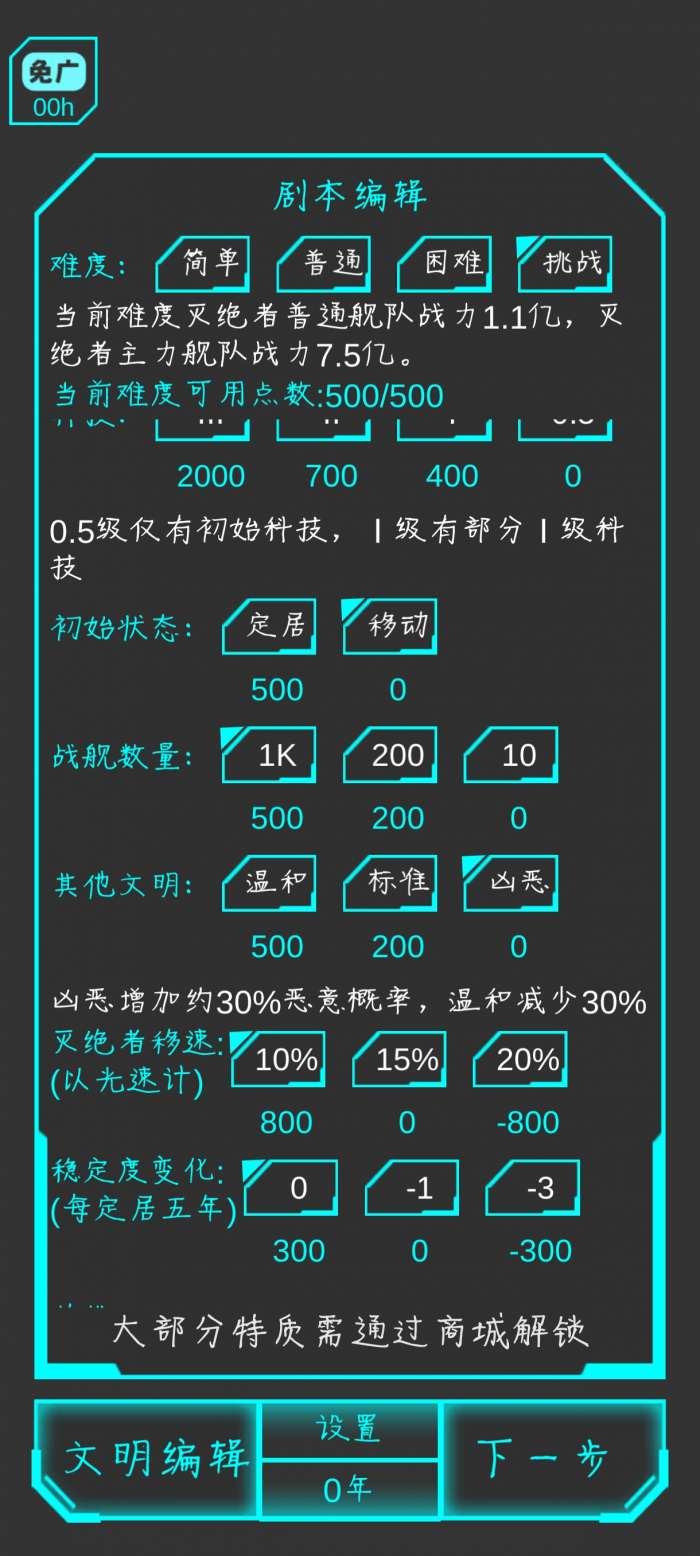700x1556 pixels.
Task: Set difficulty to 困难
Action: [445, 264]
